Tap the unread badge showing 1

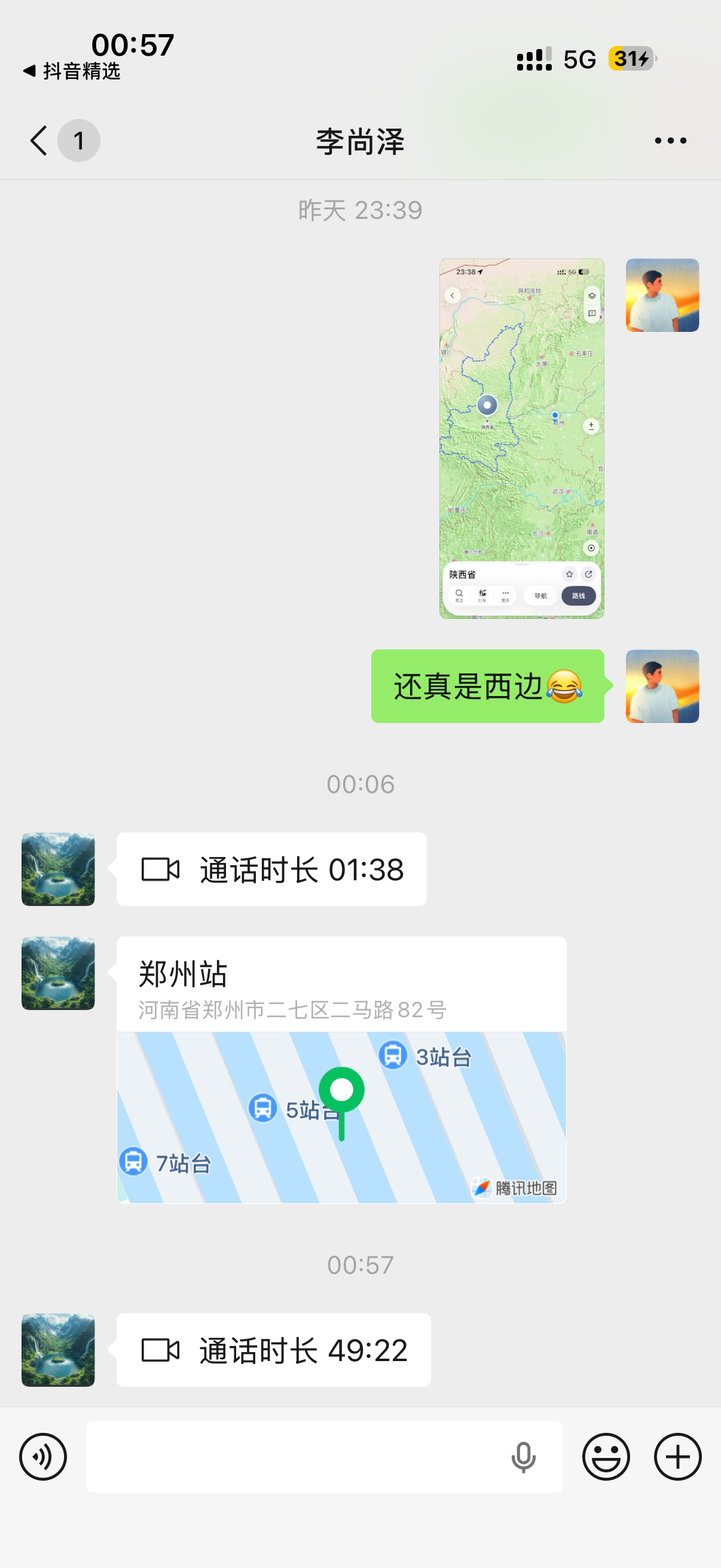[x=78, y=140]
